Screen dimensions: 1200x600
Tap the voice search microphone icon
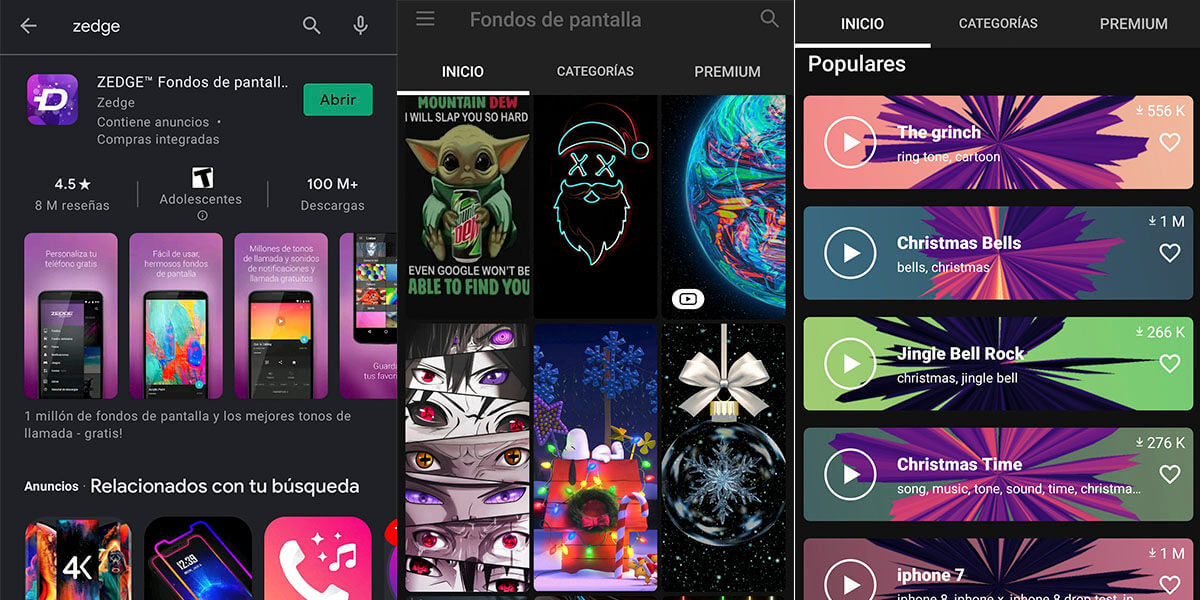click(361, 27)
